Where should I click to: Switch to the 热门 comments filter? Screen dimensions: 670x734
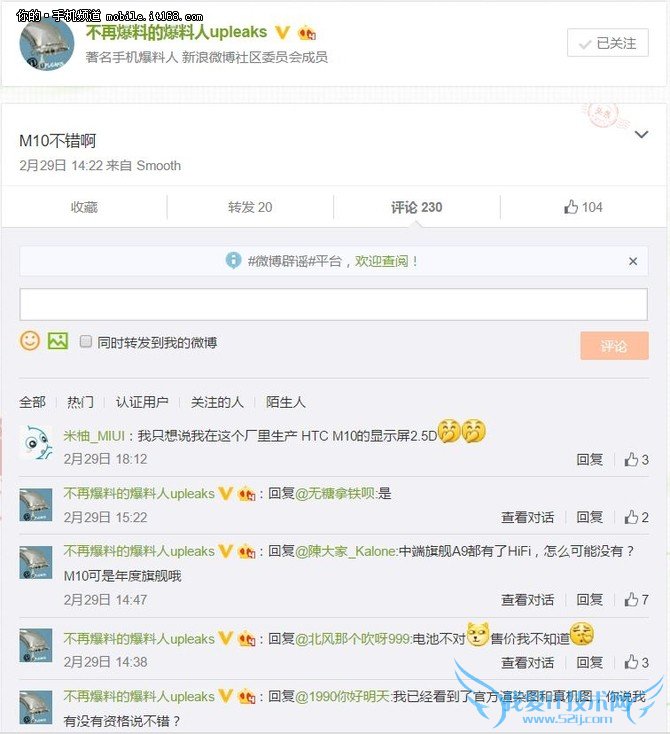tap(81, 402)
